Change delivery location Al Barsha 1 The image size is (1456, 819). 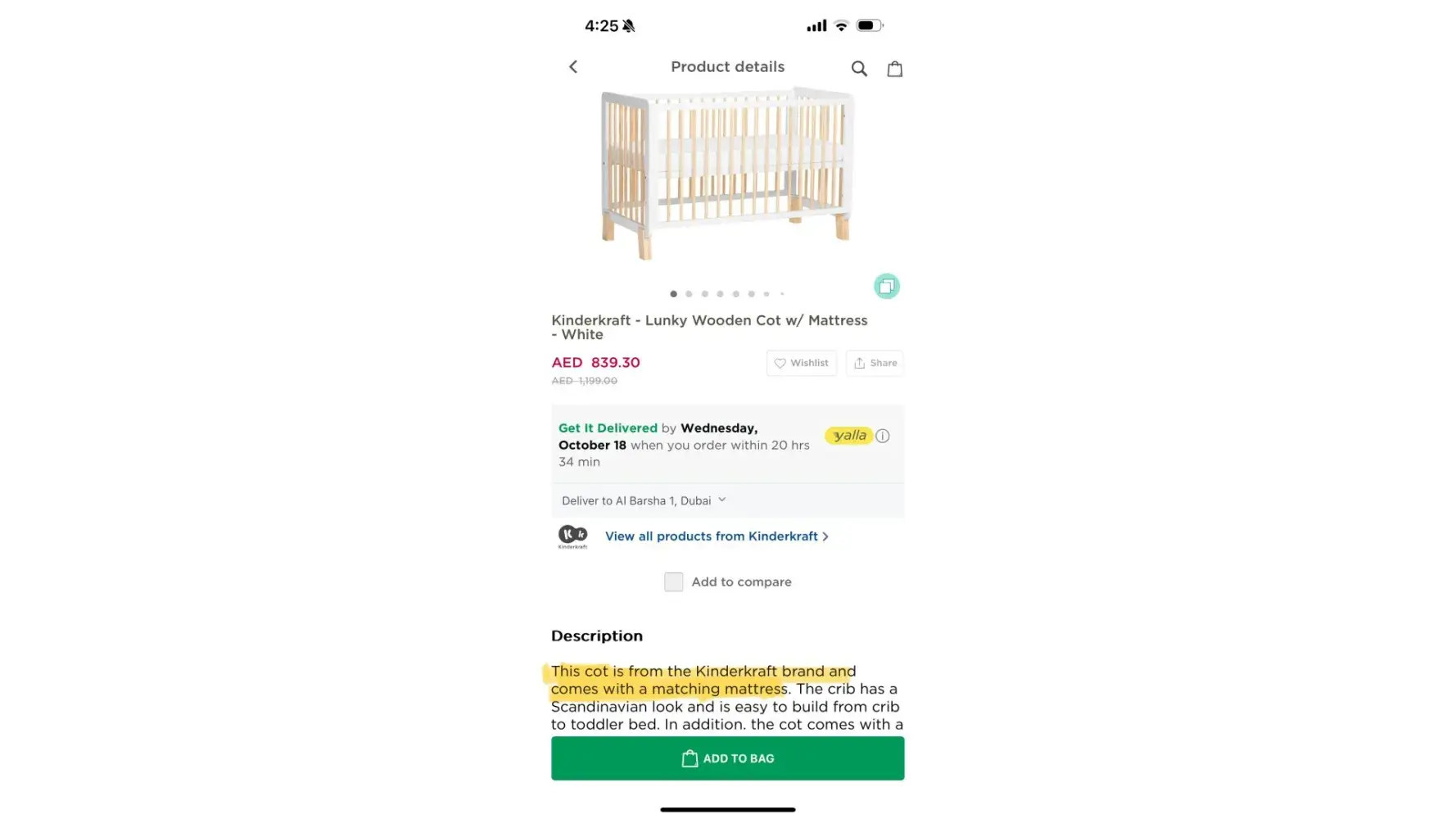pyautogui.click(x=644, y=500)
